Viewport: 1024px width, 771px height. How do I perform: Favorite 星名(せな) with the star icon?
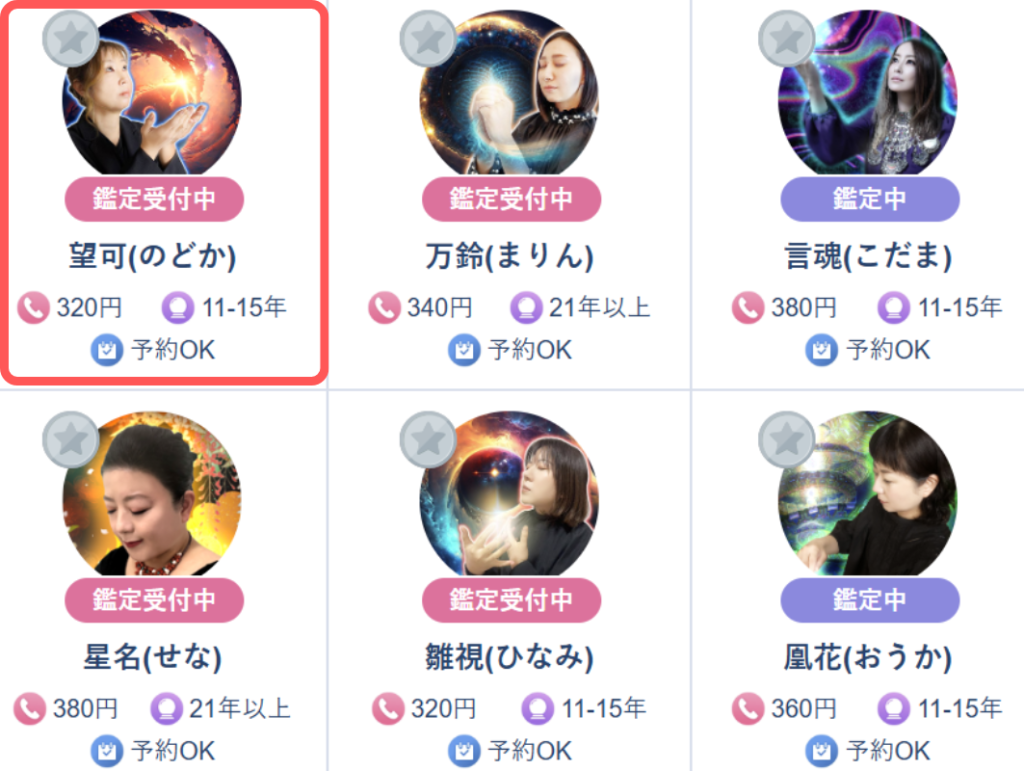point(71,439)
